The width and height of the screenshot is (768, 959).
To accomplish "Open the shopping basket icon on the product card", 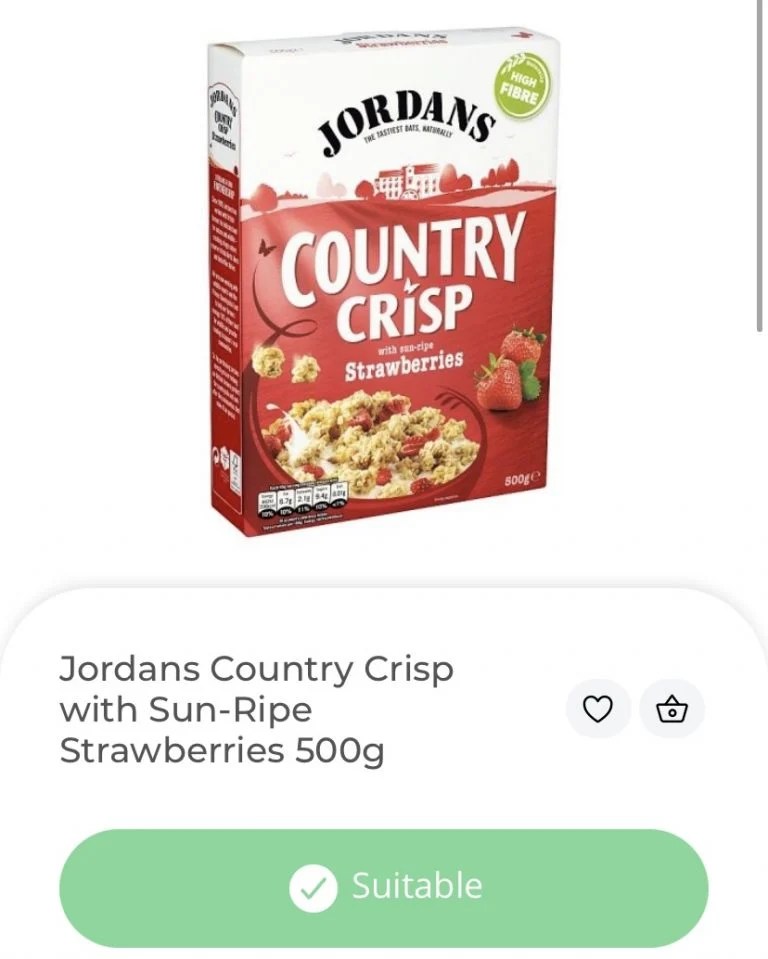I will (x=672, y=708).
